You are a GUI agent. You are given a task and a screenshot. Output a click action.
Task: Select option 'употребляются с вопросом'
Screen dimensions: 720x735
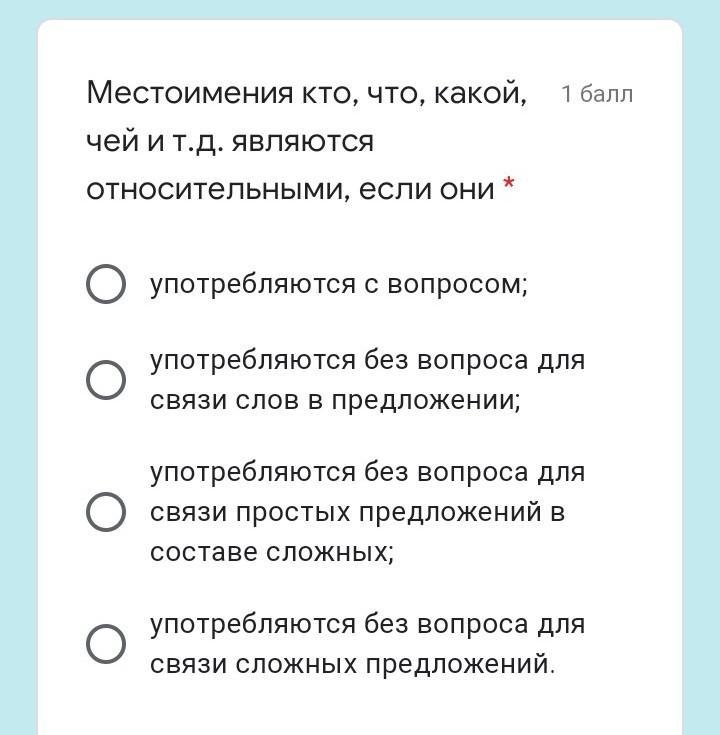point(106,284)
